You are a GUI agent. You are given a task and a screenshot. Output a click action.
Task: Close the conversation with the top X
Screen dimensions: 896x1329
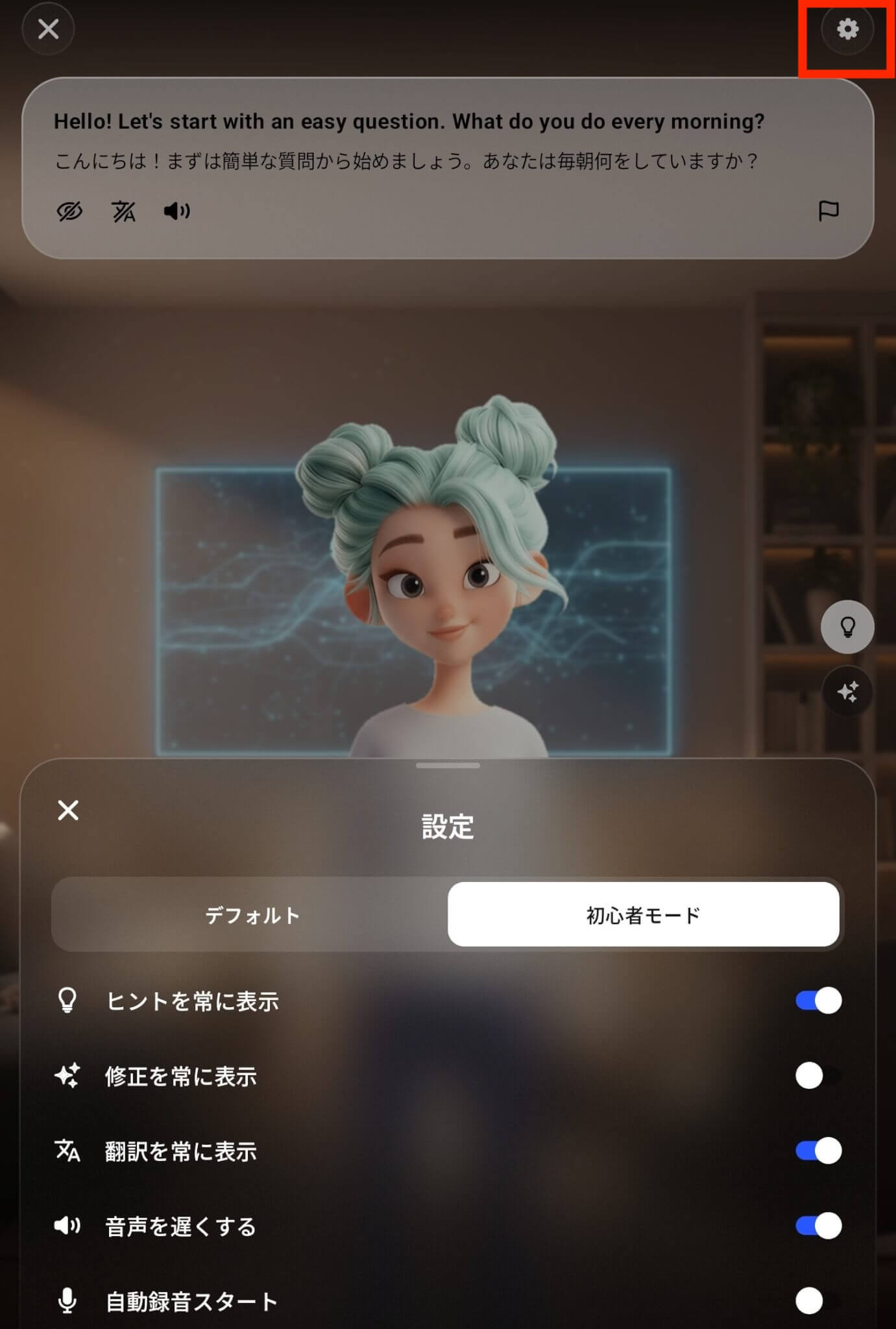point(48,29)
